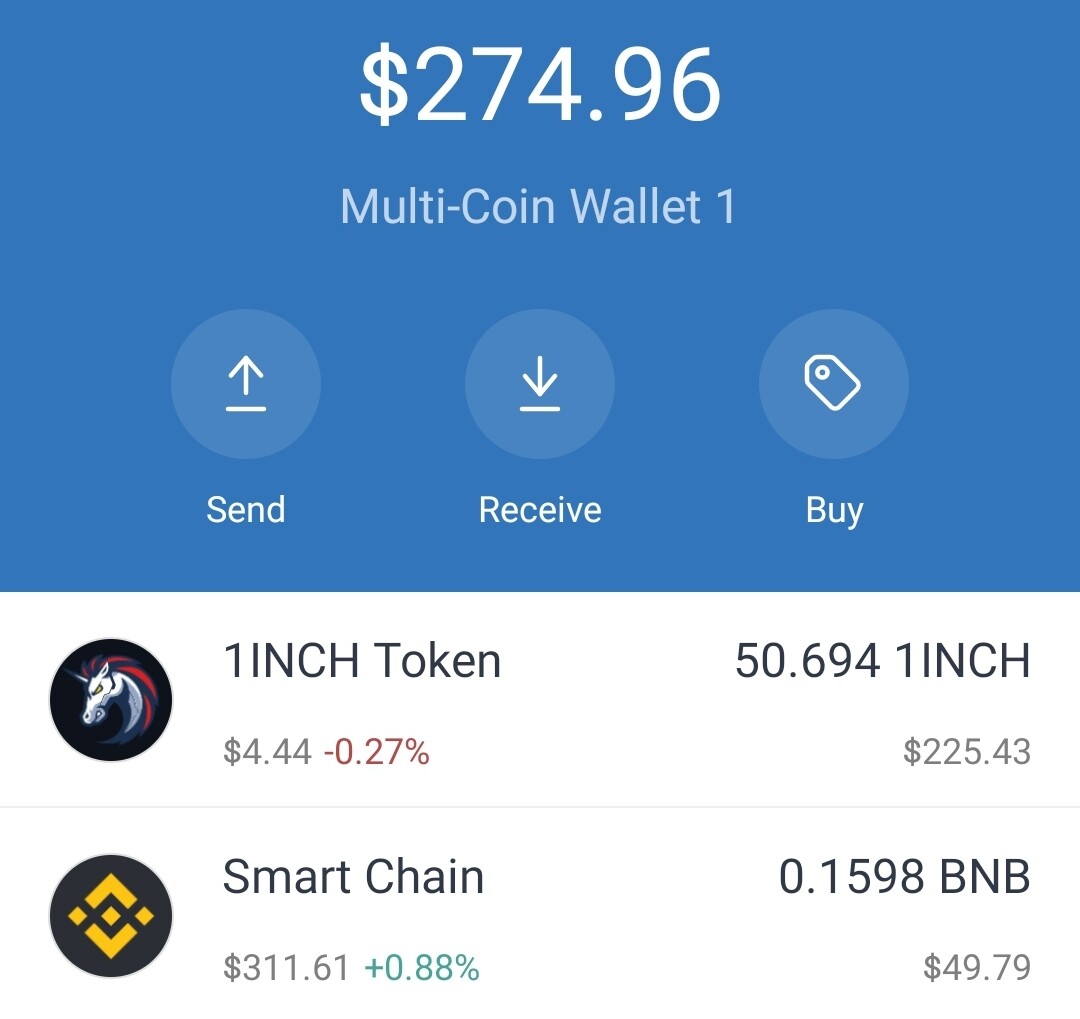
Task: View Smart Chain BNB details
Action: coord(540,916)
